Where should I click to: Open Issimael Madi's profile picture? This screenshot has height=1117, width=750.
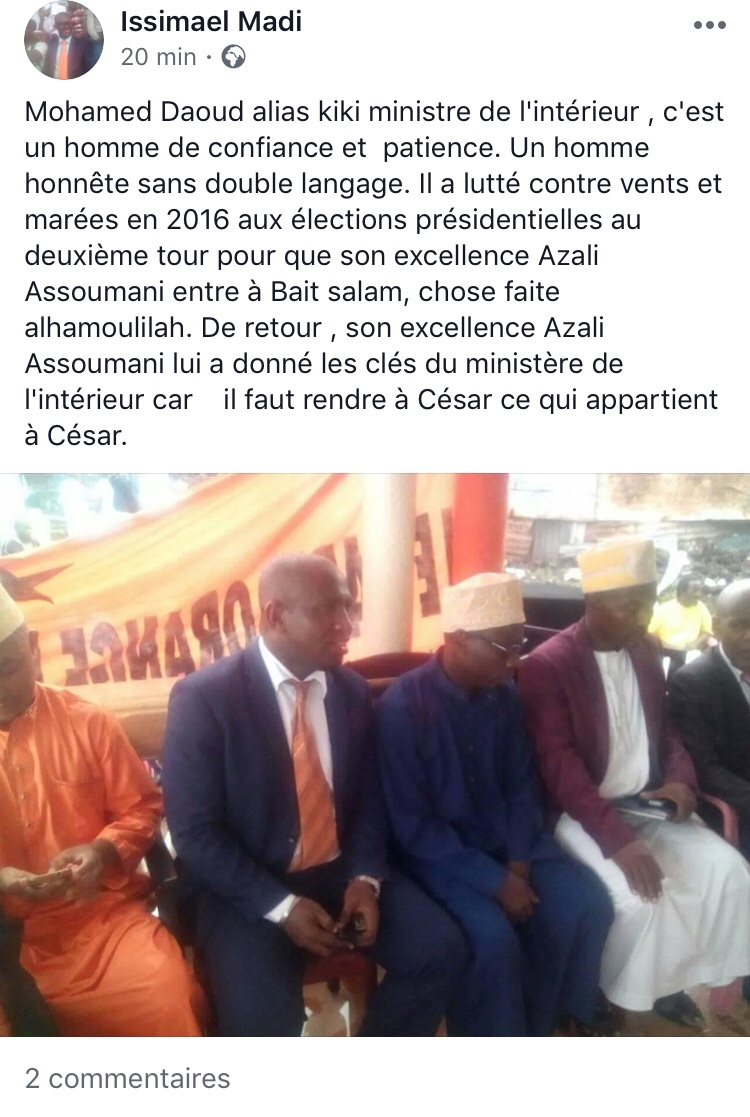[63, 40]
